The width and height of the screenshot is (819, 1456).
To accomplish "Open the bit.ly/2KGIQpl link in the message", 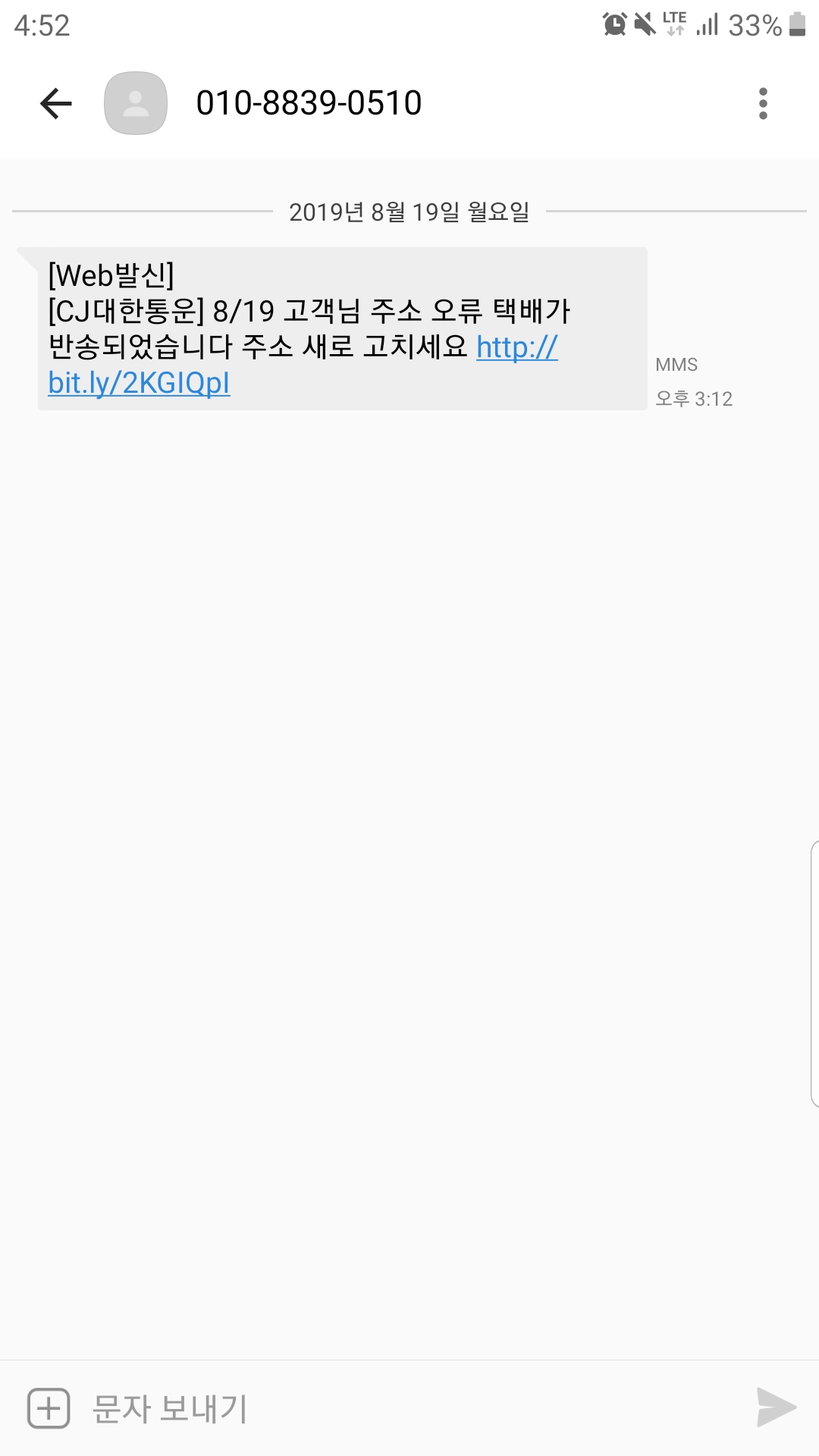I will click(x=140, y=383).
